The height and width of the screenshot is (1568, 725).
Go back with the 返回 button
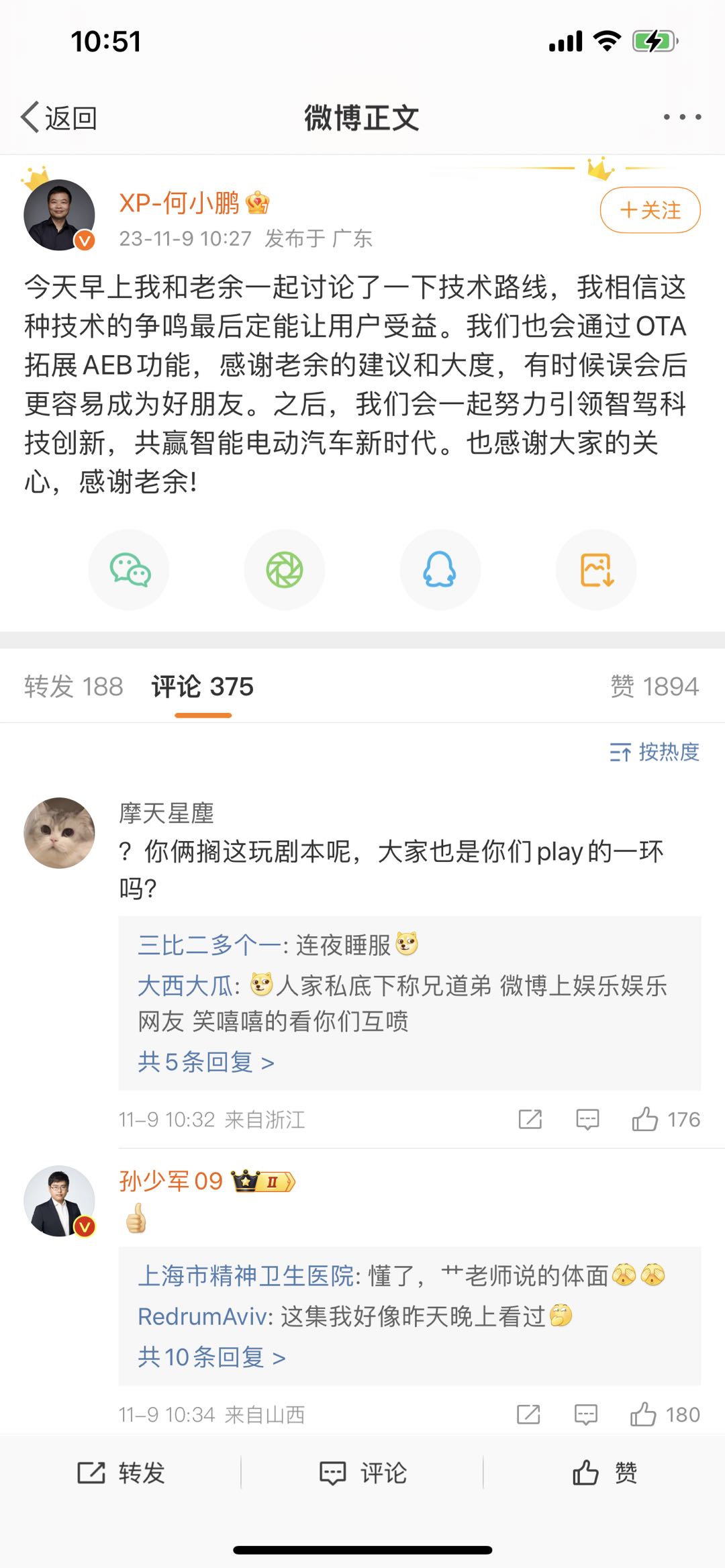point(59,118)
